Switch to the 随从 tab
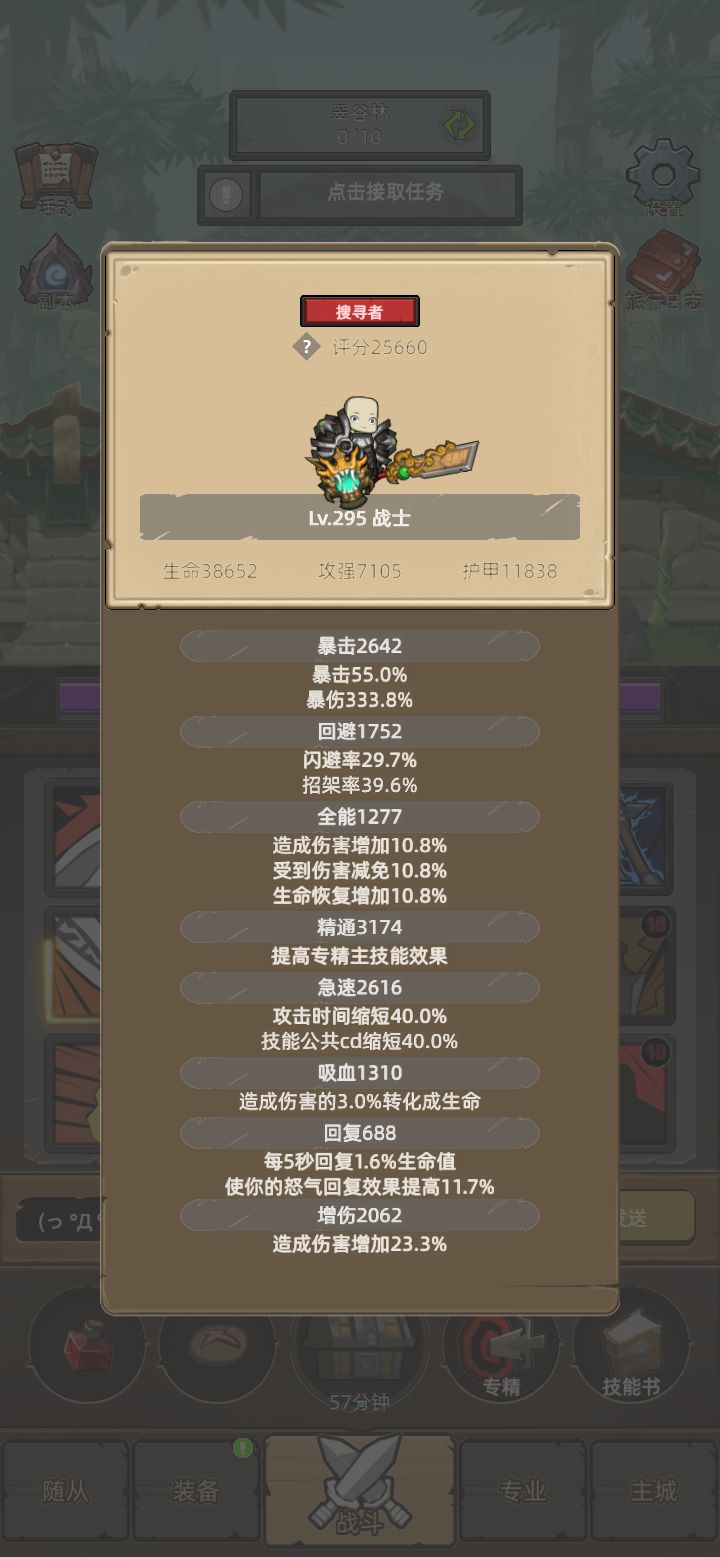The height and width of the screenshot is (1557, 720). [65, 1490]
